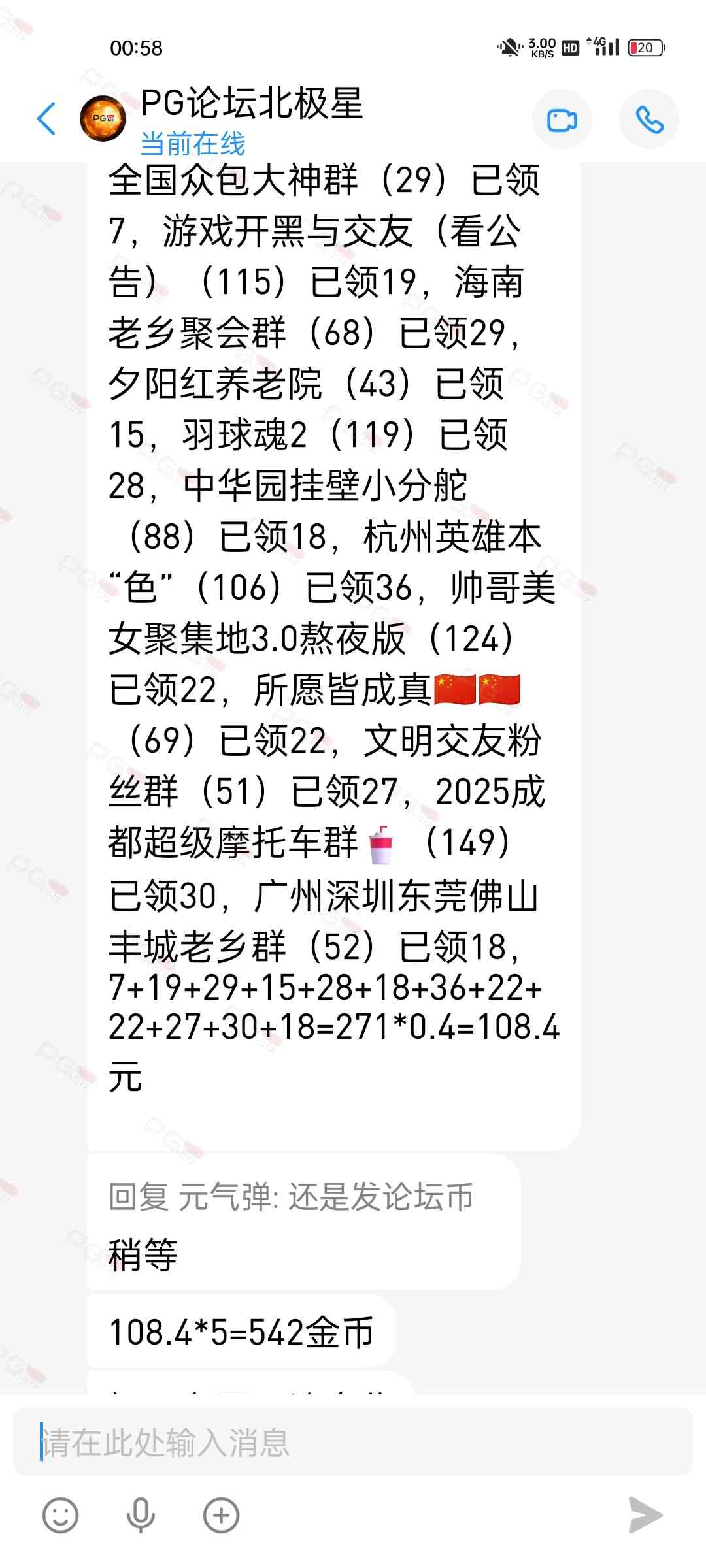Focus the message input field
Image resolution: width=706 pixels, height=1568 pixels.
pyautogui.click(x=353, y=1442)
